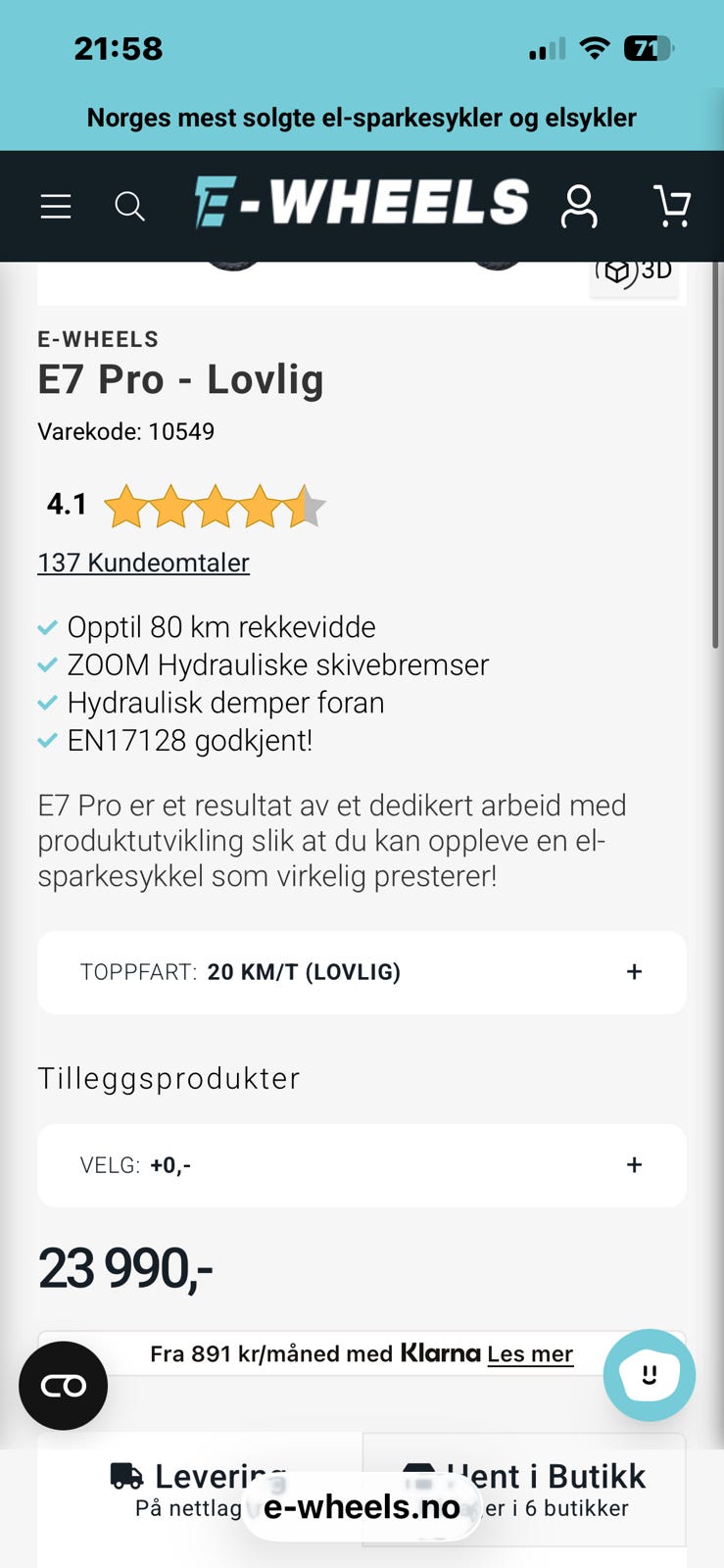Collapse the Tilleggsprodukter section heading
This screenshot has height=1568, width=724.
click(x=168, y=1078)
